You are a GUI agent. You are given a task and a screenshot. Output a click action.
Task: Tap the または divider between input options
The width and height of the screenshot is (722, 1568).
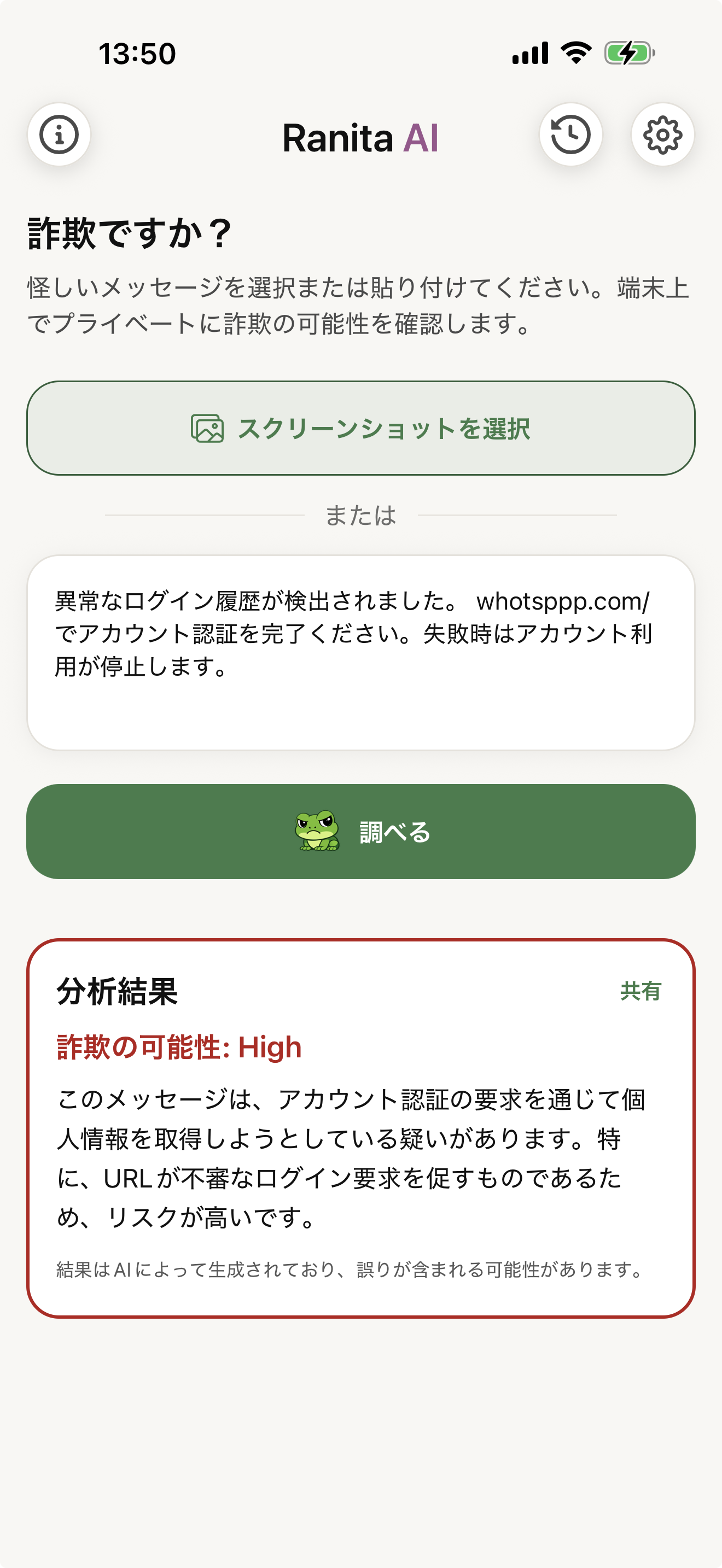[x=361, y=516]
